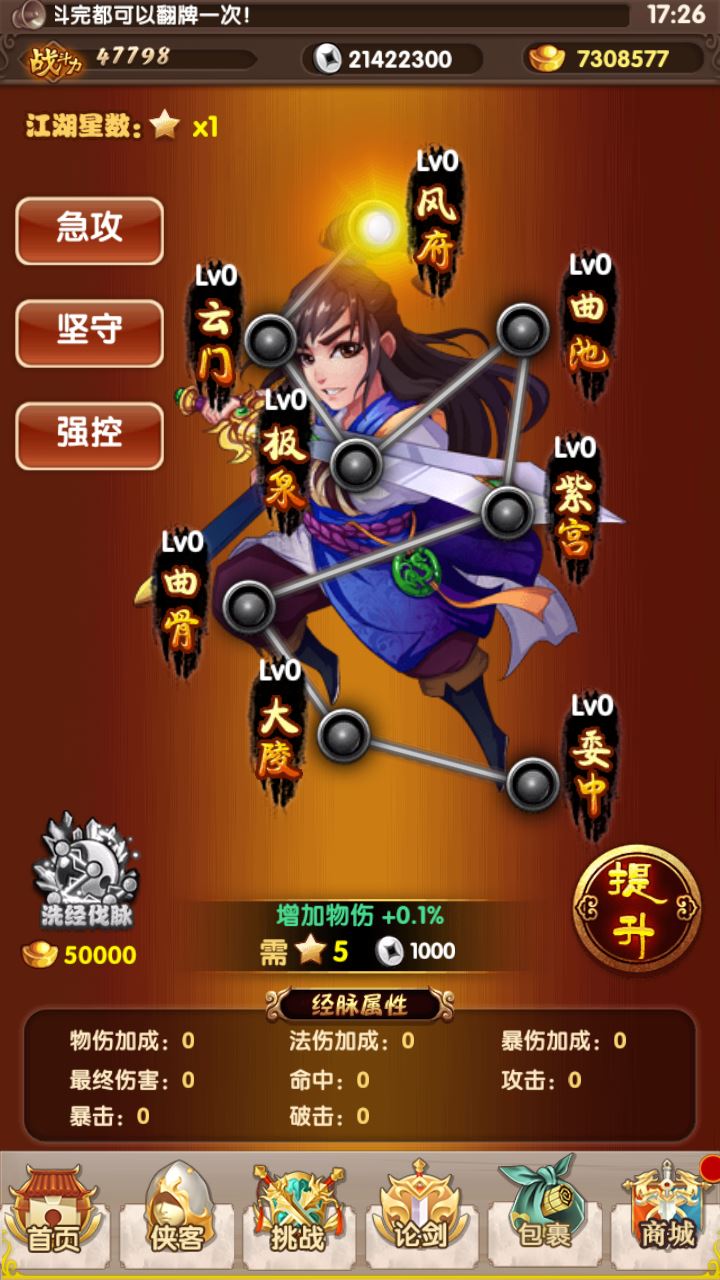This screenshot has width=720, height=1280.
Task: Open the 包裹 inventory tab
Action: pos(544,1213)
